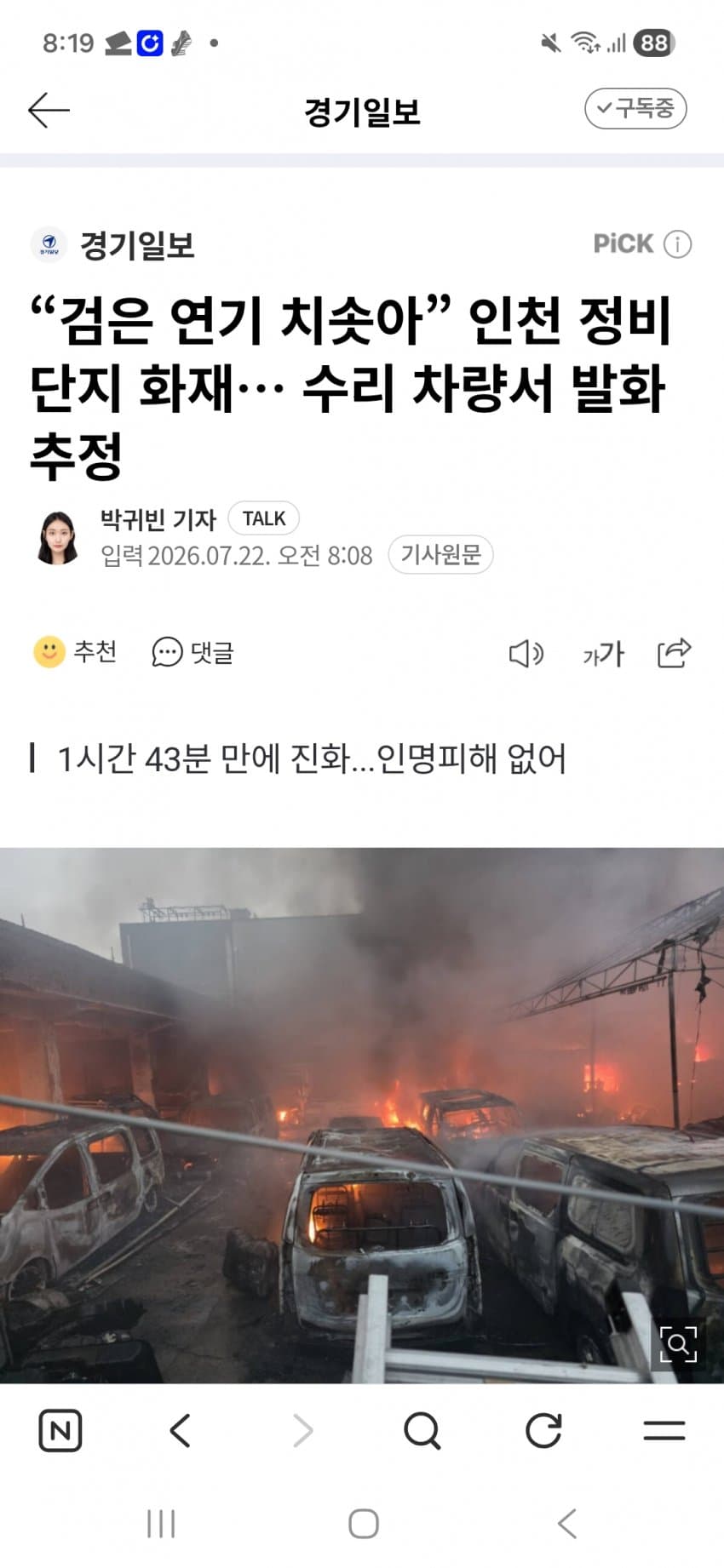Image resolution: width=724 pixels, height=1568 pixels.
Task: Go back using the top-left arrow
Action: (49, 111)
